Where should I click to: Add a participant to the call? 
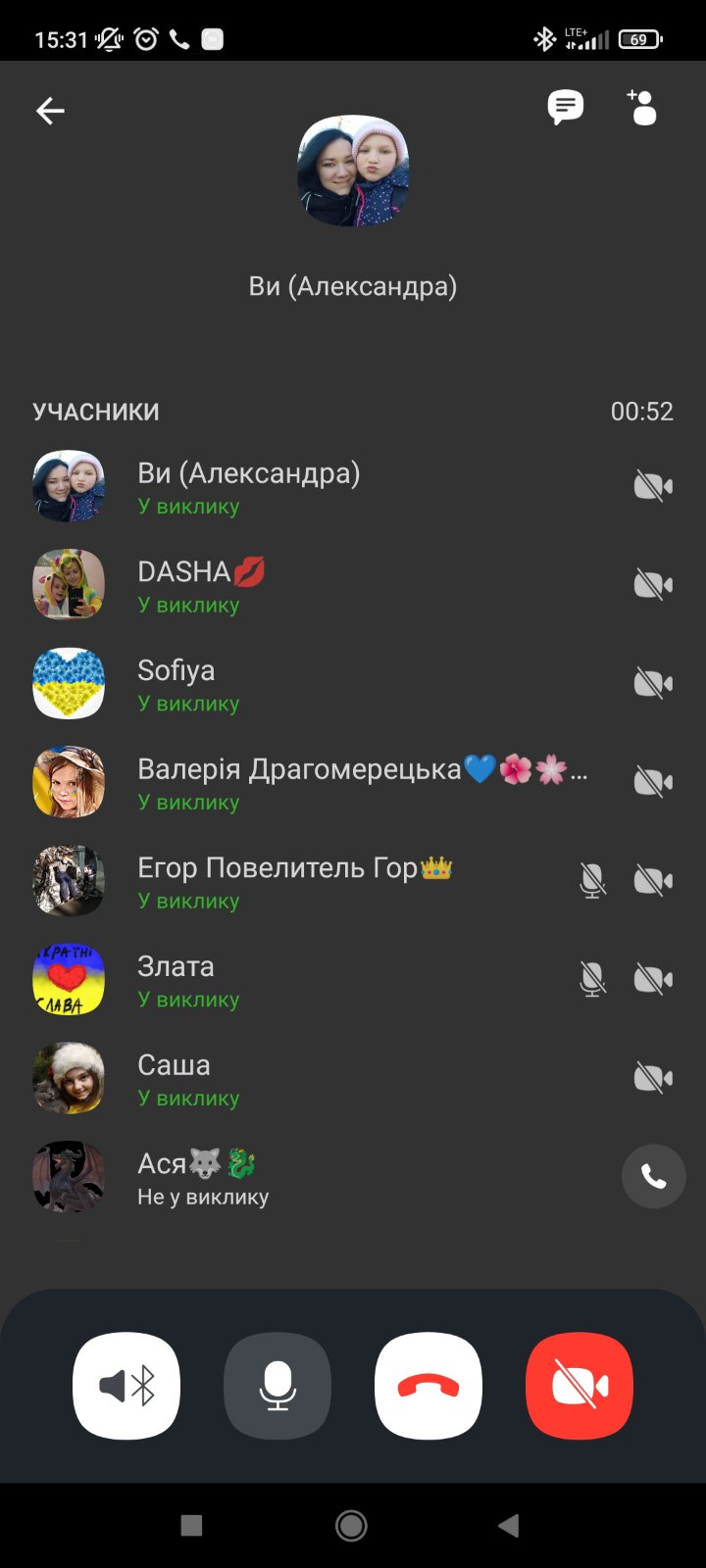642,108
